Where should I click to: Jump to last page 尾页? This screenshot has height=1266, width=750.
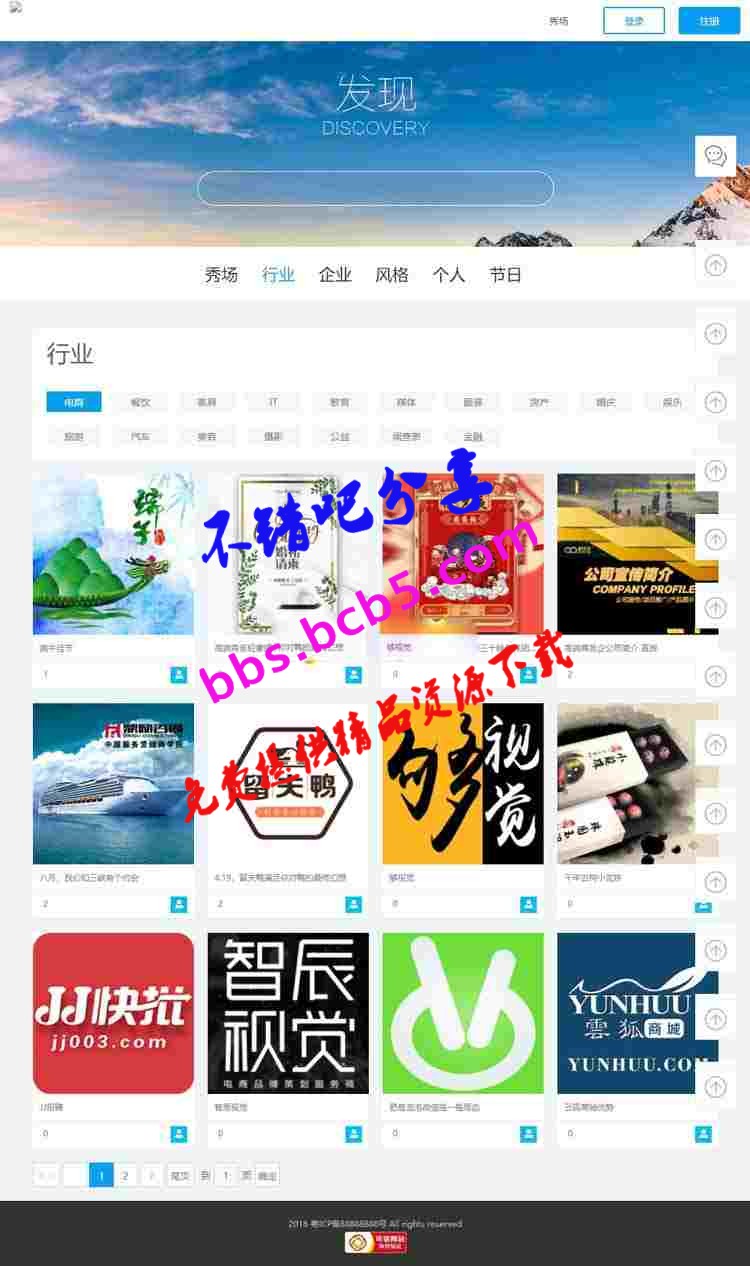click(x=179, y=1176)
